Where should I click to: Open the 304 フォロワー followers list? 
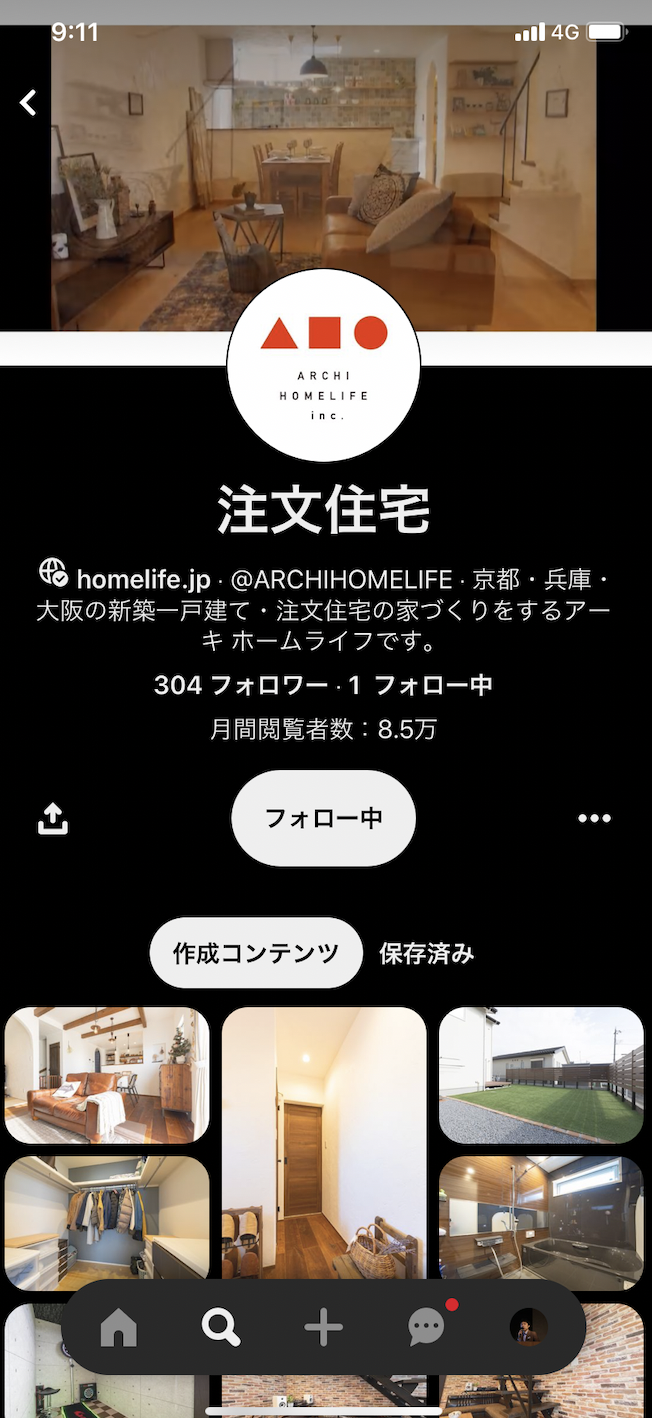240,686
